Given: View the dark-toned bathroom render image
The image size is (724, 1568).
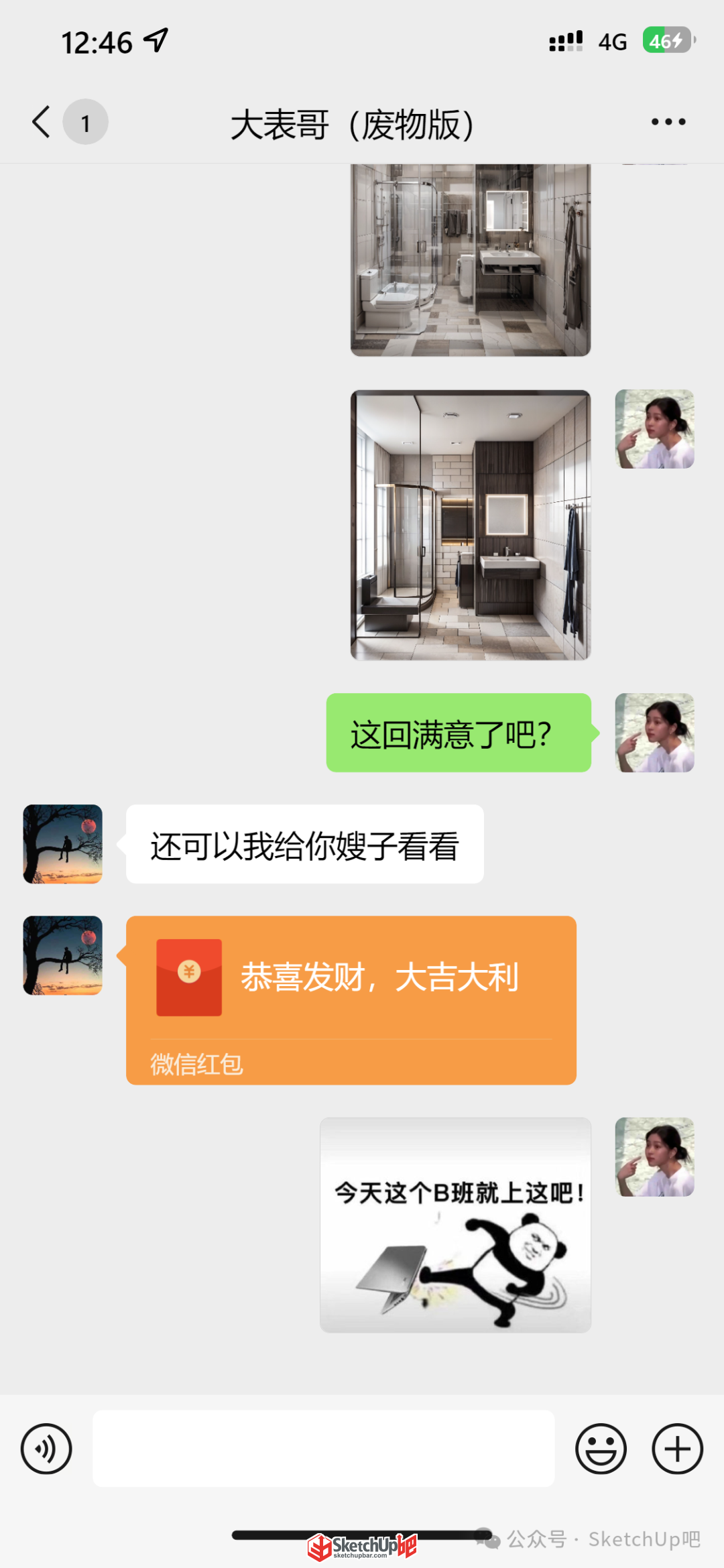Looking at the screenshot, I should (471, 525).
